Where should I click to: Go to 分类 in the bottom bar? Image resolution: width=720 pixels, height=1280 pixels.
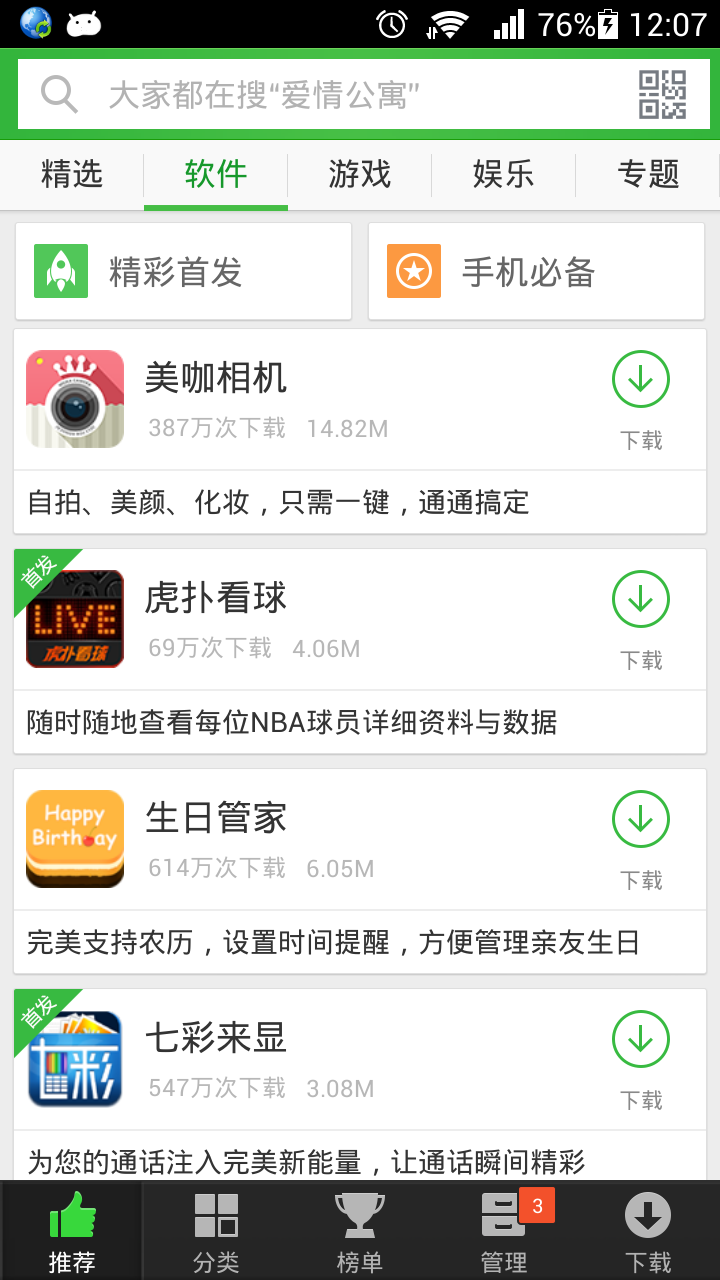216,1232
